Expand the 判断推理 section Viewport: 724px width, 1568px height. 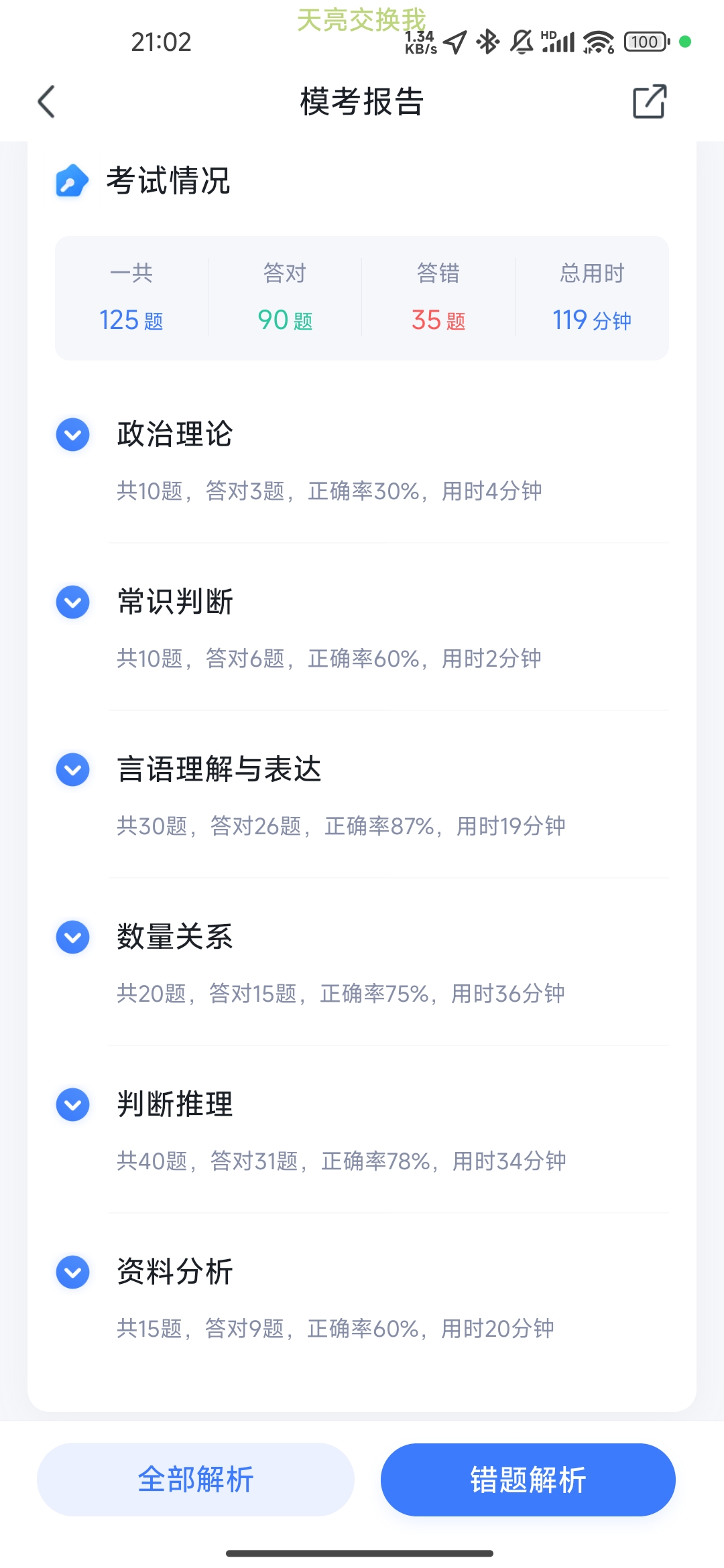[x=73, y=1105]
